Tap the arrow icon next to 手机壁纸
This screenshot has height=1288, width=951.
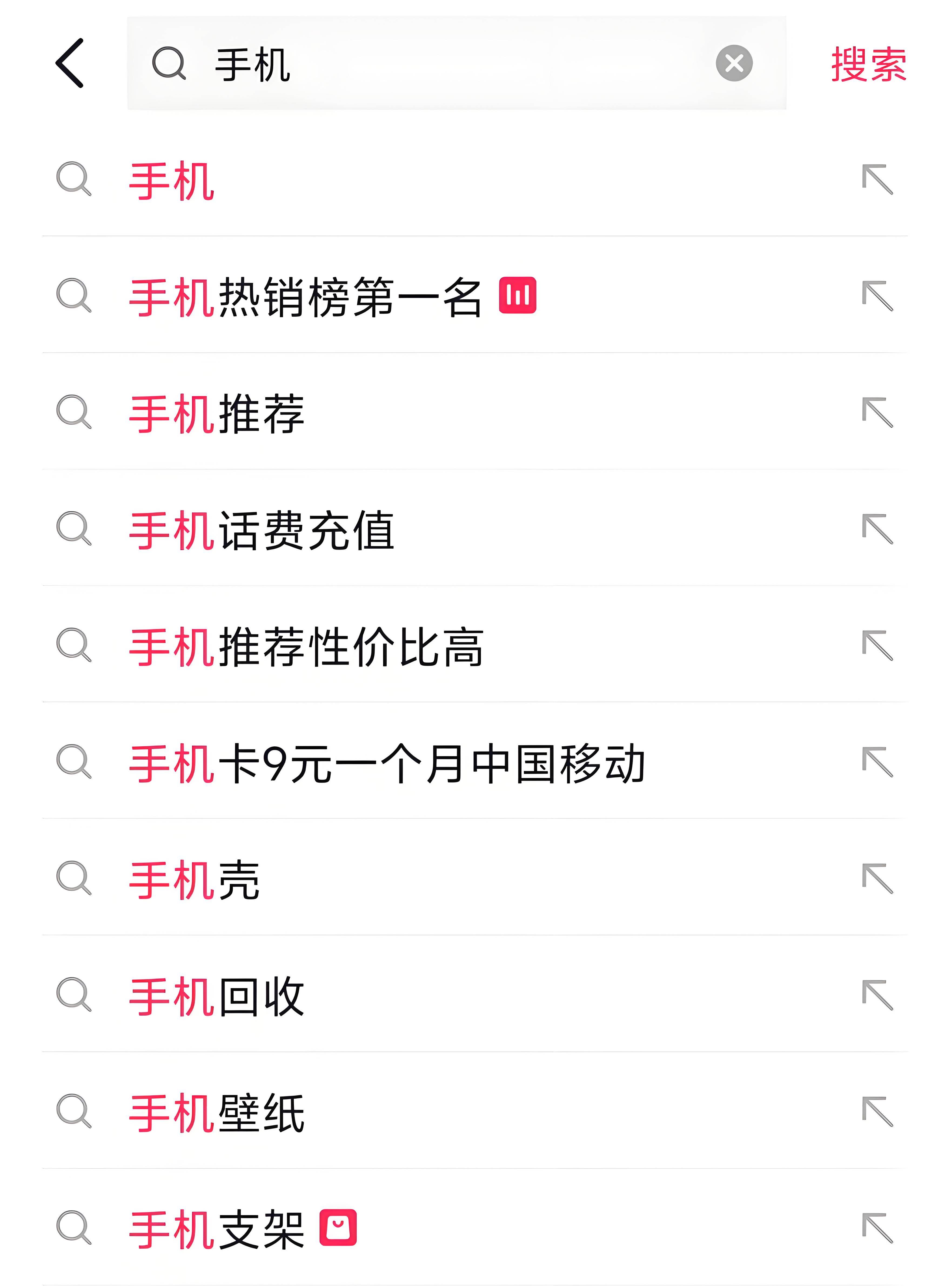coord(877,1112)
